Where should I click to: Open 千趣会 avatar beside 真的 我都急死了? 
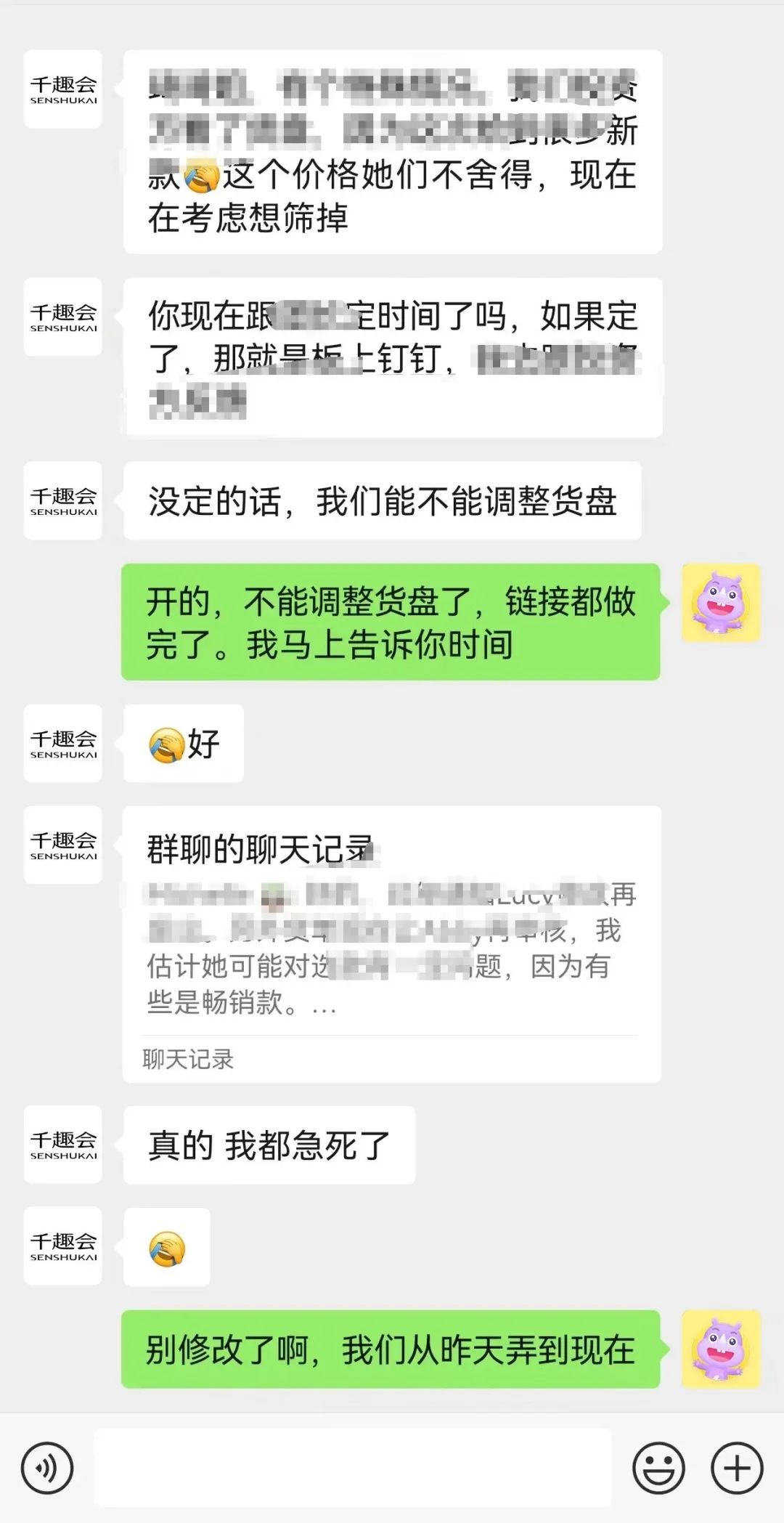[63, 1144]
